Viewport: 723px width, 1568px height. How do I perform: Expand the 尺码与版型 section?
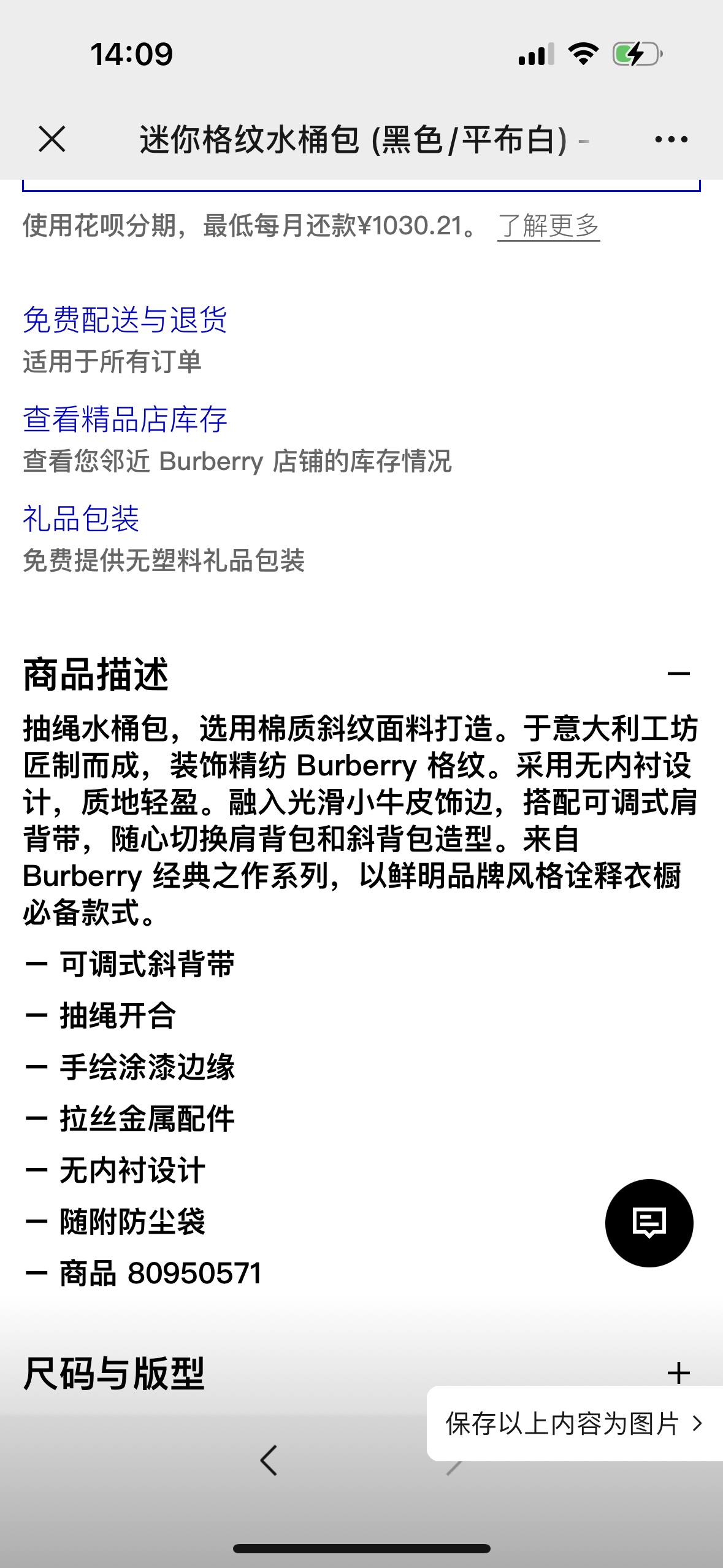pos(678,1373)
